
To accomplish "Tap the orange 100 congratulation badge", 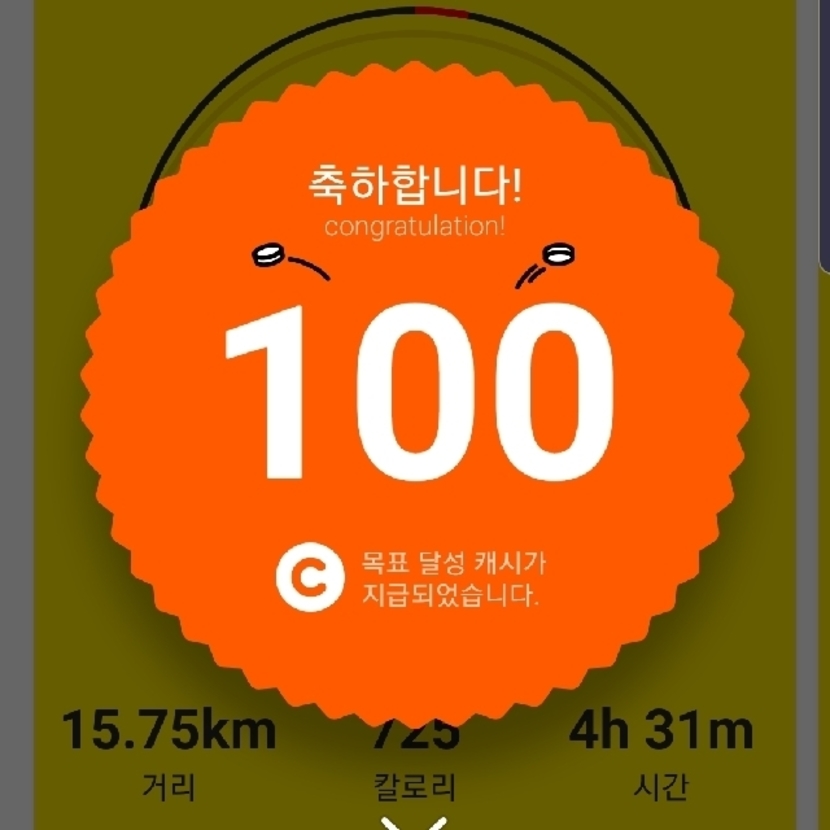I will [415, 394].
